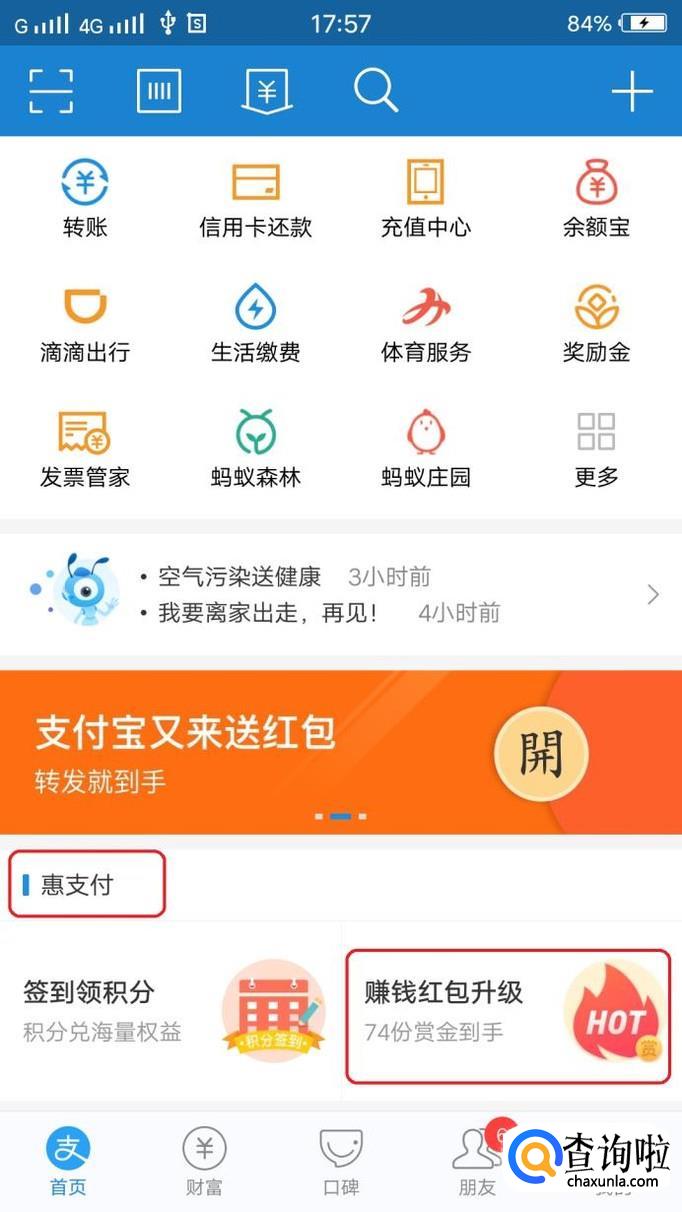Tap 更多 to see more apps

pos(596,450)
